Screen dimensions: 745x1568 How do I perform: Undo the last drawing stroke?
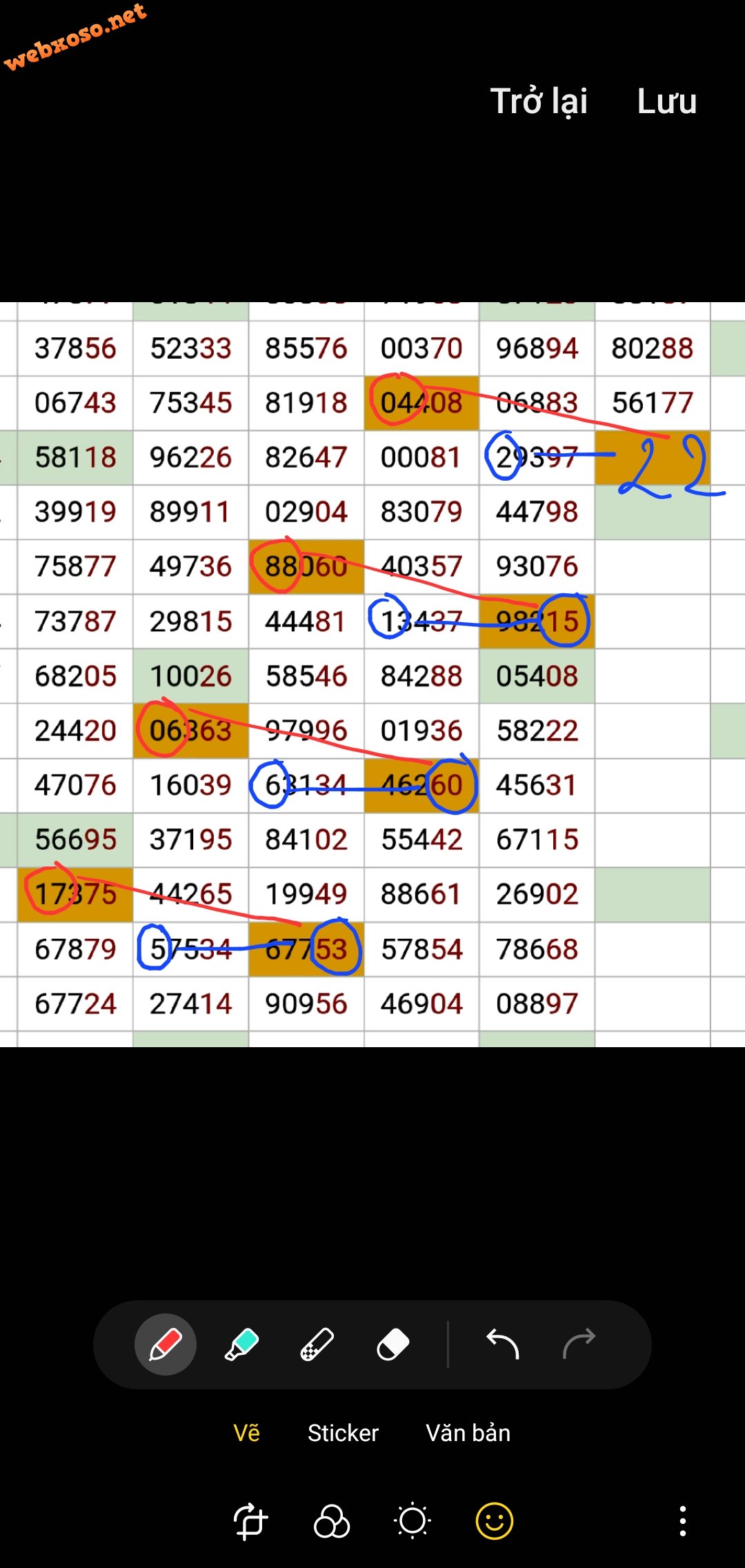coord(503,1344)
